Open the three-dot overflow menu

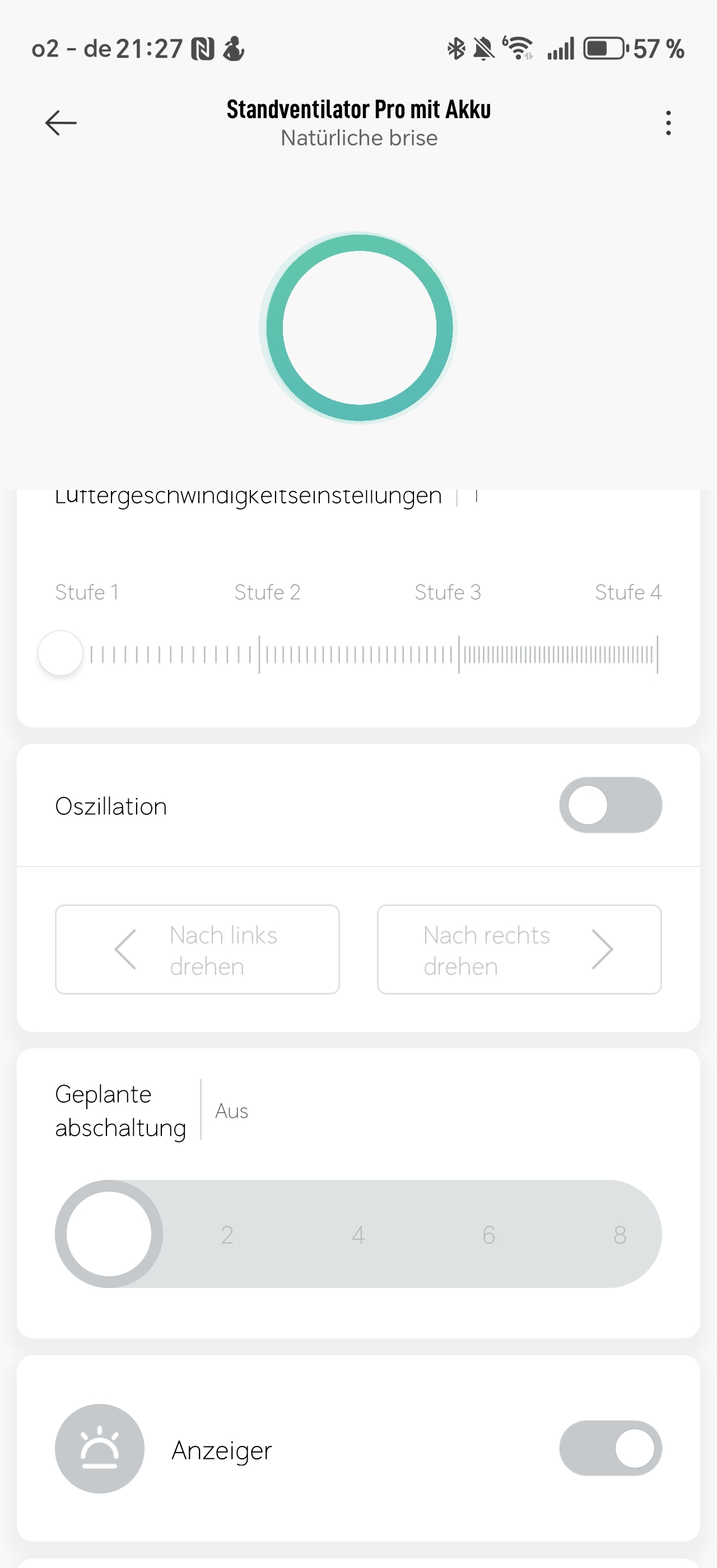(668, 123)
